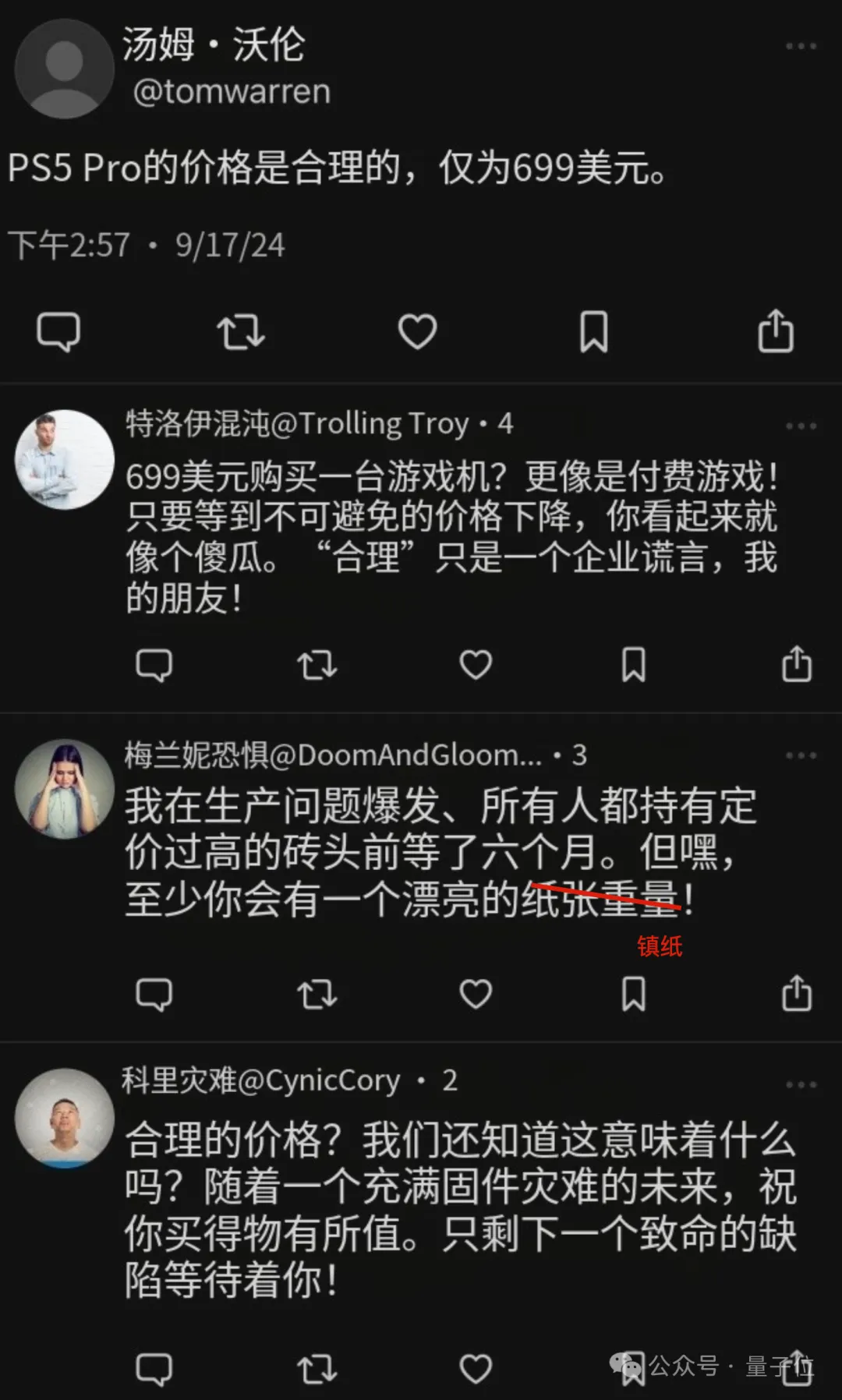Like Trolling Troy's reply
Image resolution: width=842 pixels, height=1400 pixels.
coord(476,666)
